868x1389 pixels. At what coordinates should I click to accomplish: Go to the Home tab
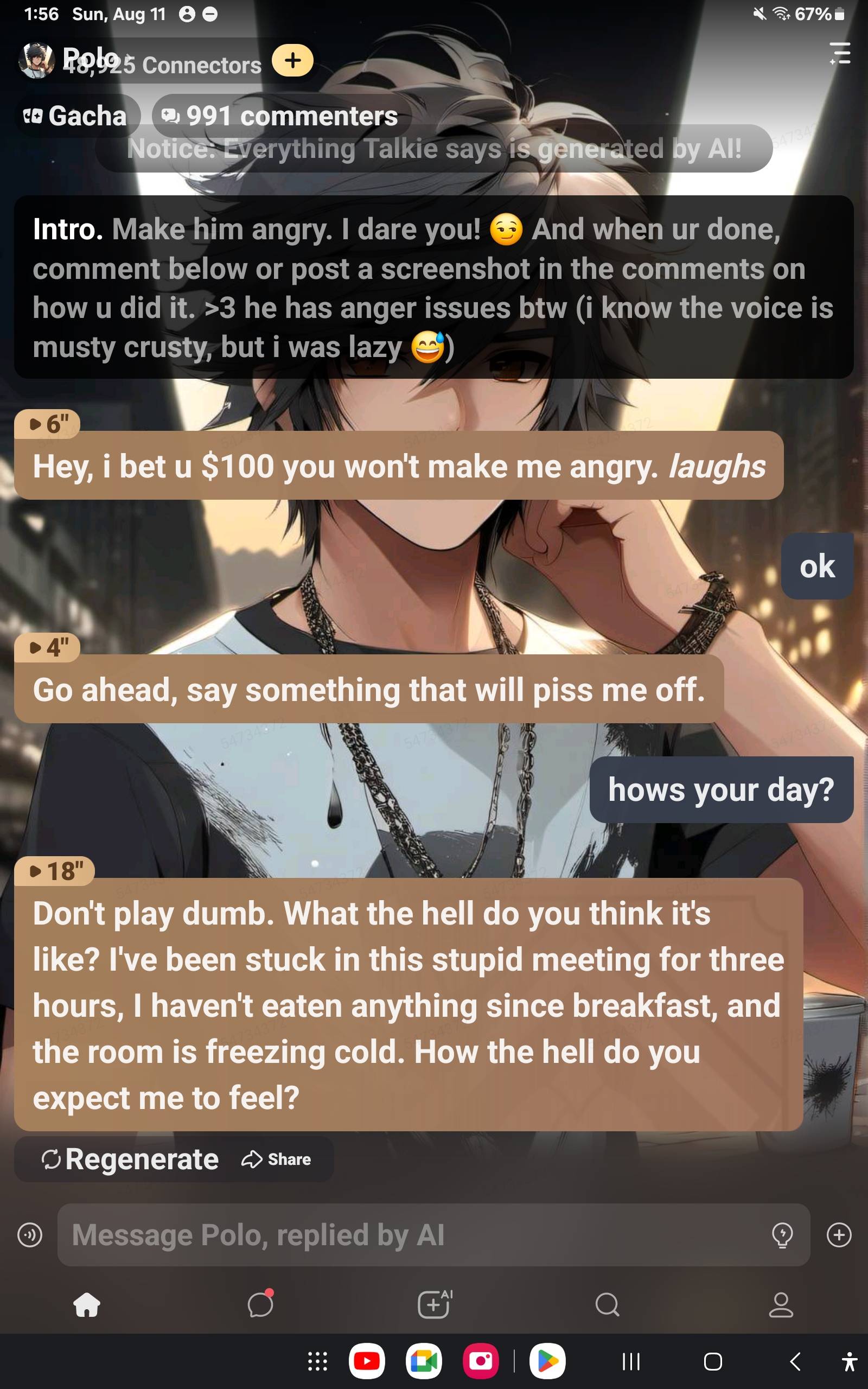(x=87, y=1304)
